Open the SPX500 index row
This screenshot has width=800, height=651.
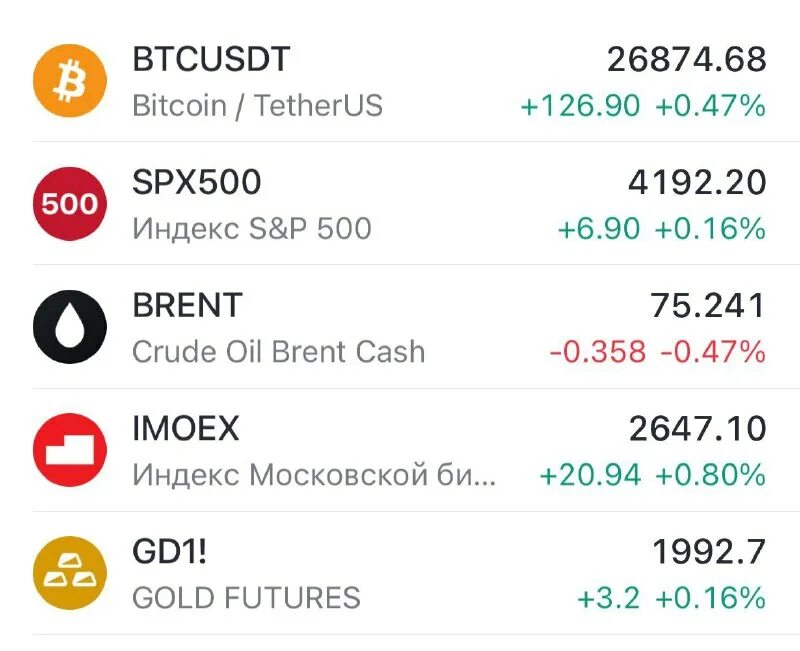coord(400,205)
